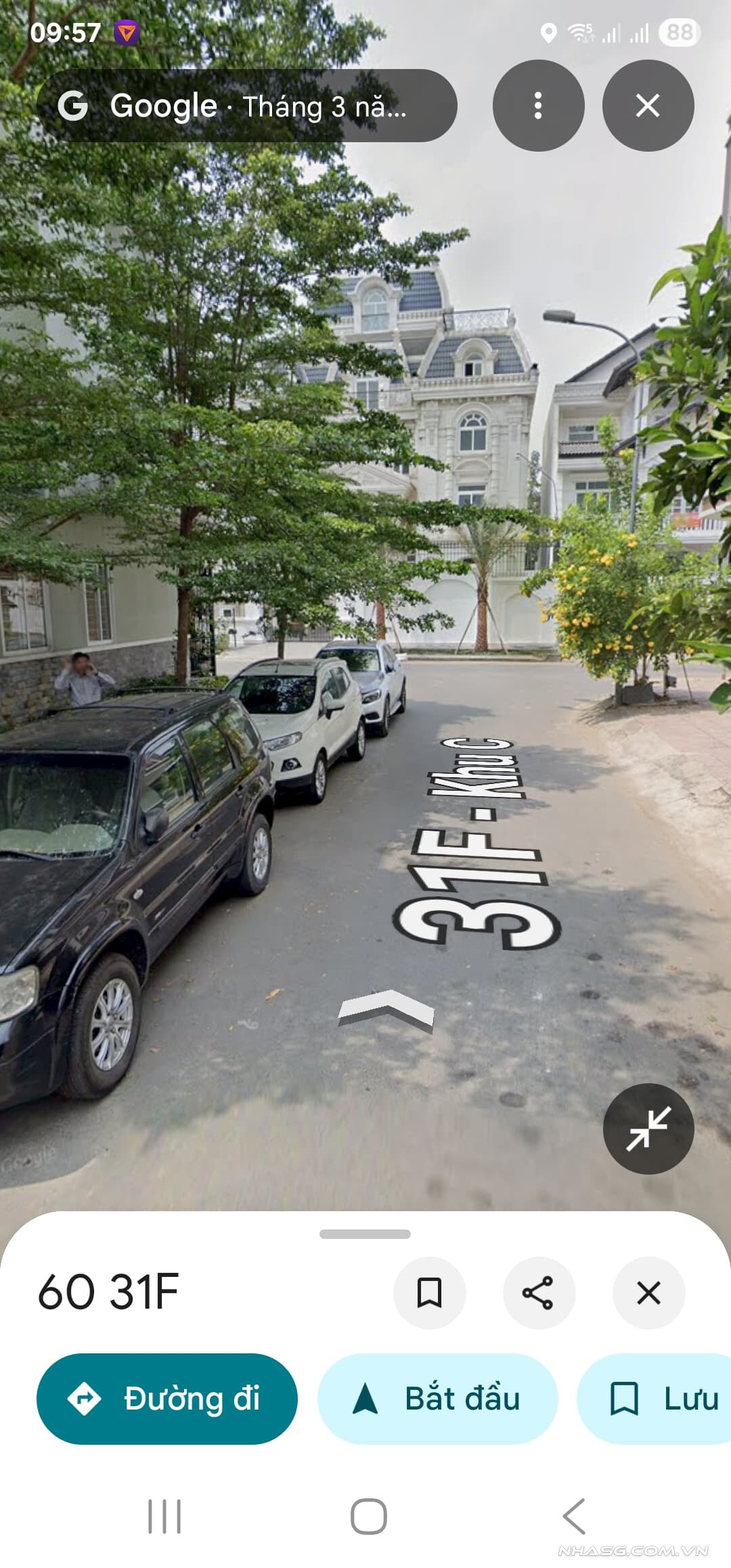Share the 60 31F location
Image resolution: width=731 pixels, height=1568 pixels.
pyautogui.click(x=539, y=1292)
